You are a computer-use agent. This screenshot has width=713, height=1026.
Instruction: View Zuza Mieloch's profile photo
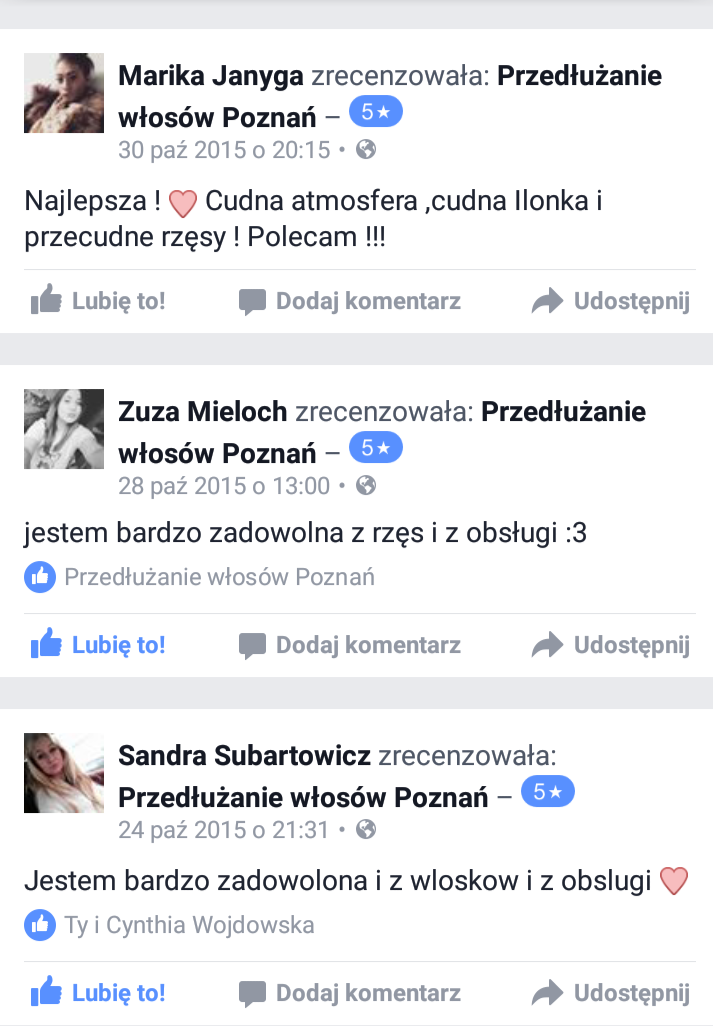tap(64, 429)
